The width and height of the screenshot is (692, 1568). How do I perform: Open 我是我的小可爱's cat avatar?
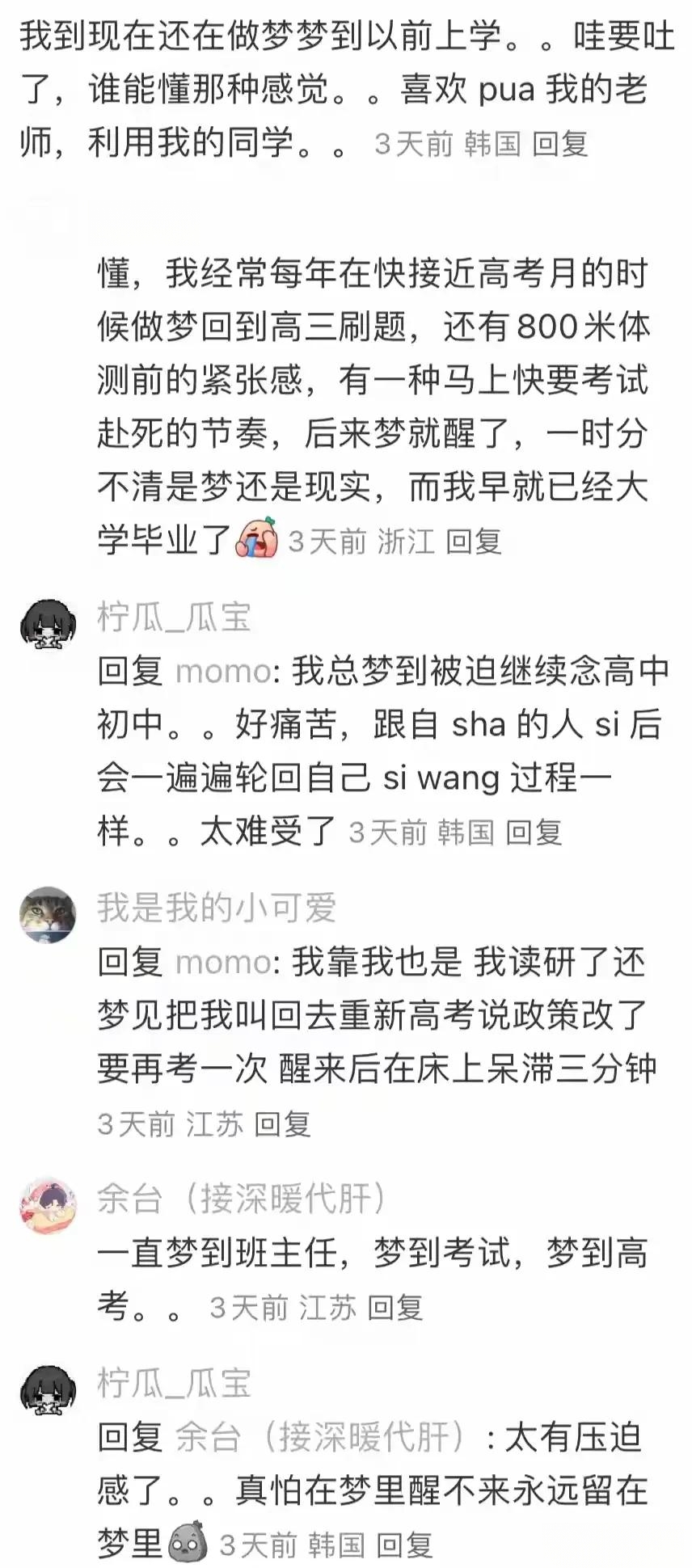[x=48, y=914]
